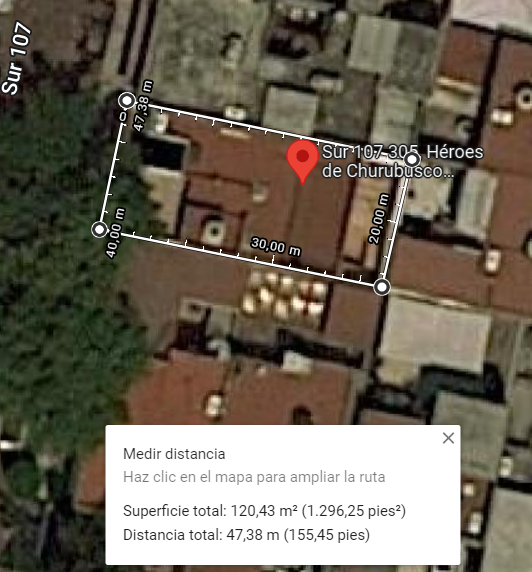Tap the measurement point beside the address label
532x572 pixels.
(412, 159)
